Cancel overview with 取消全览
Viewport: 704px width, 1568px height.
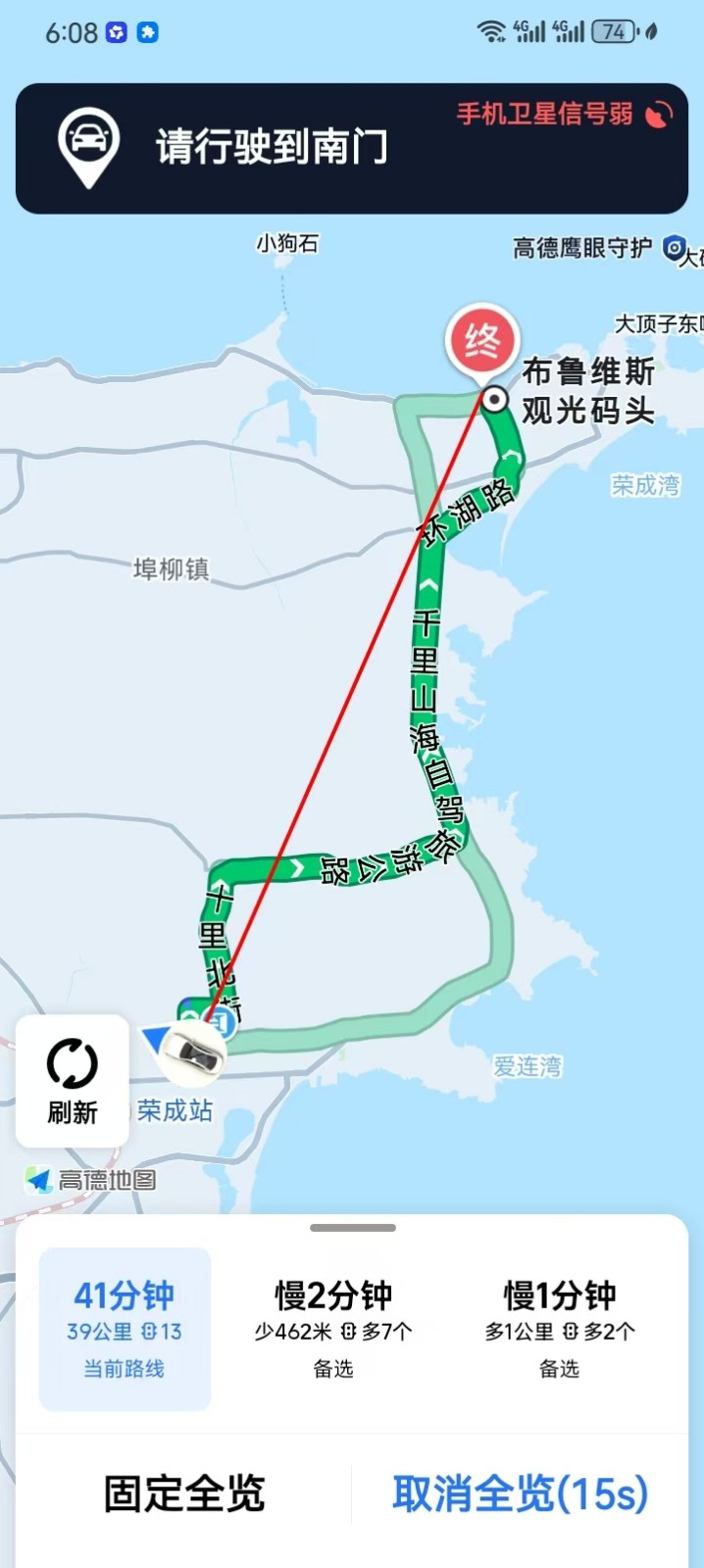pyautogui.click(x=521, y=1494)
